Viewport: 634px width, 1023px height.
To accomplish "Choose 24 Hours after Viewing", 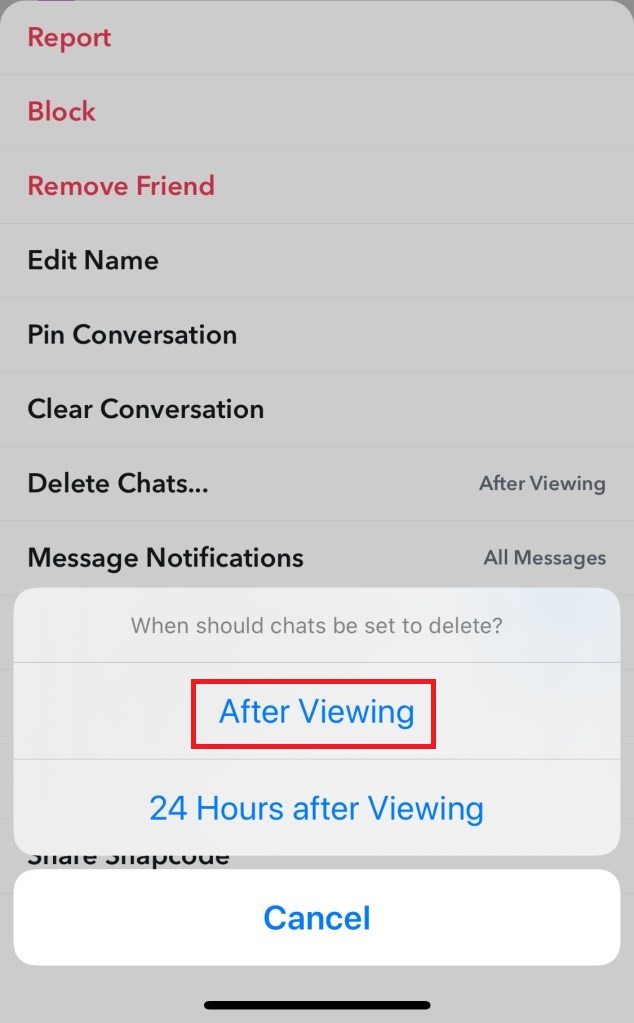I will [316, 808].
